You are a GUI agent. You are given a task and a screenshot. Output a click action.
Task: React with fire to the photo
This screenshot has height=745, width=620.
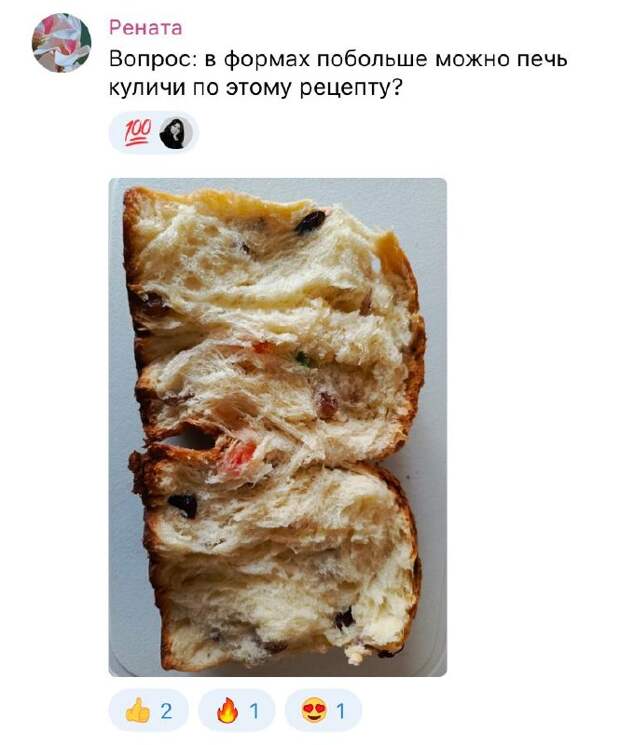(x=235, y=712)
